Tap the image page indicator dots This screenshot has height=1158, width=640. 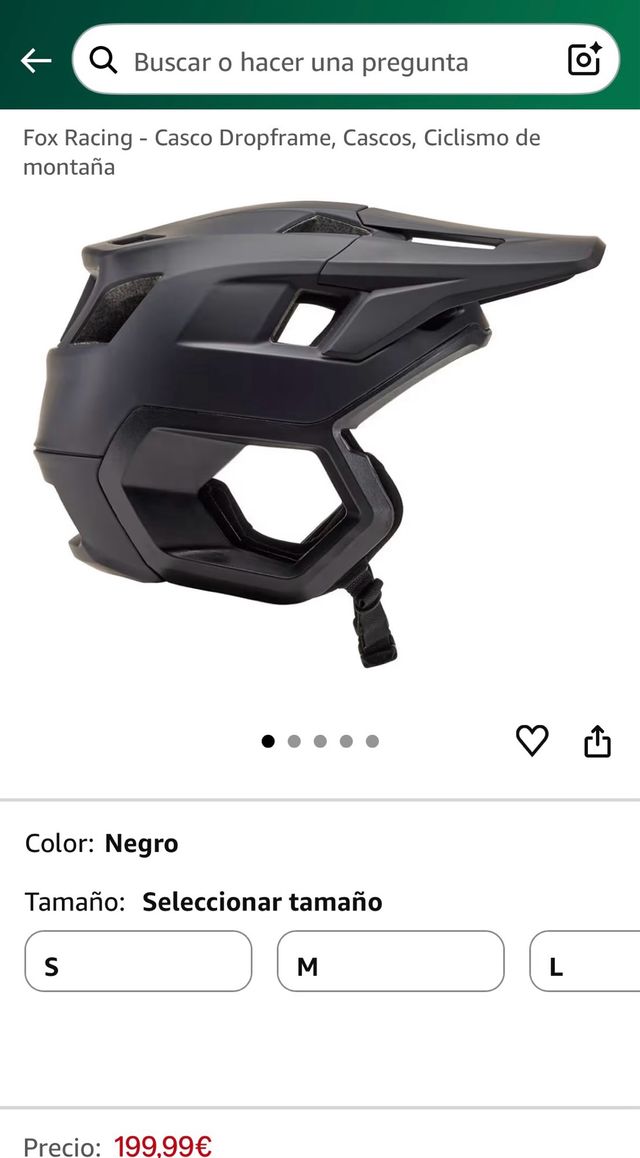[x=320, y=741]
